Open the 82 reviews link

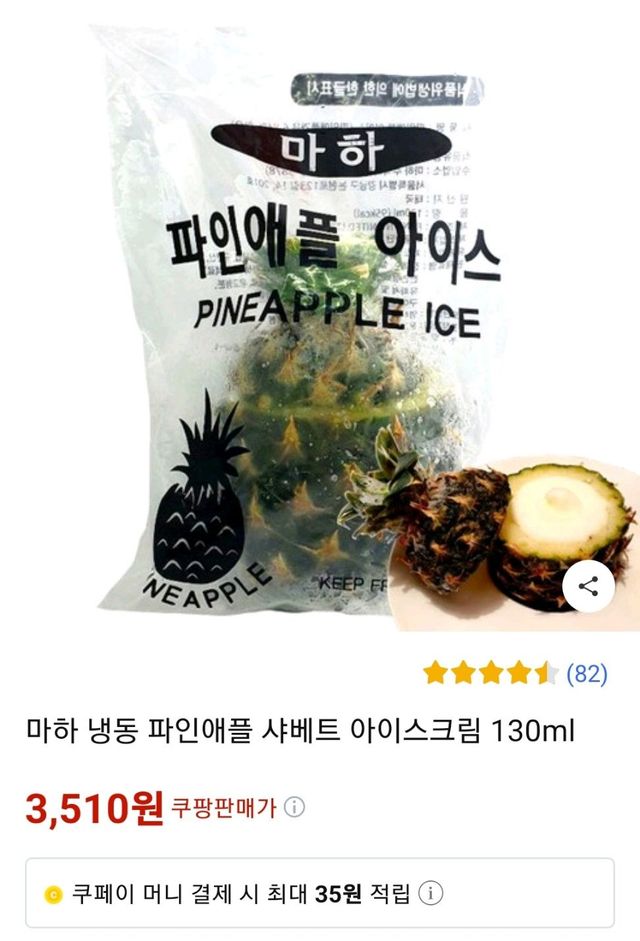pos(587,674)
